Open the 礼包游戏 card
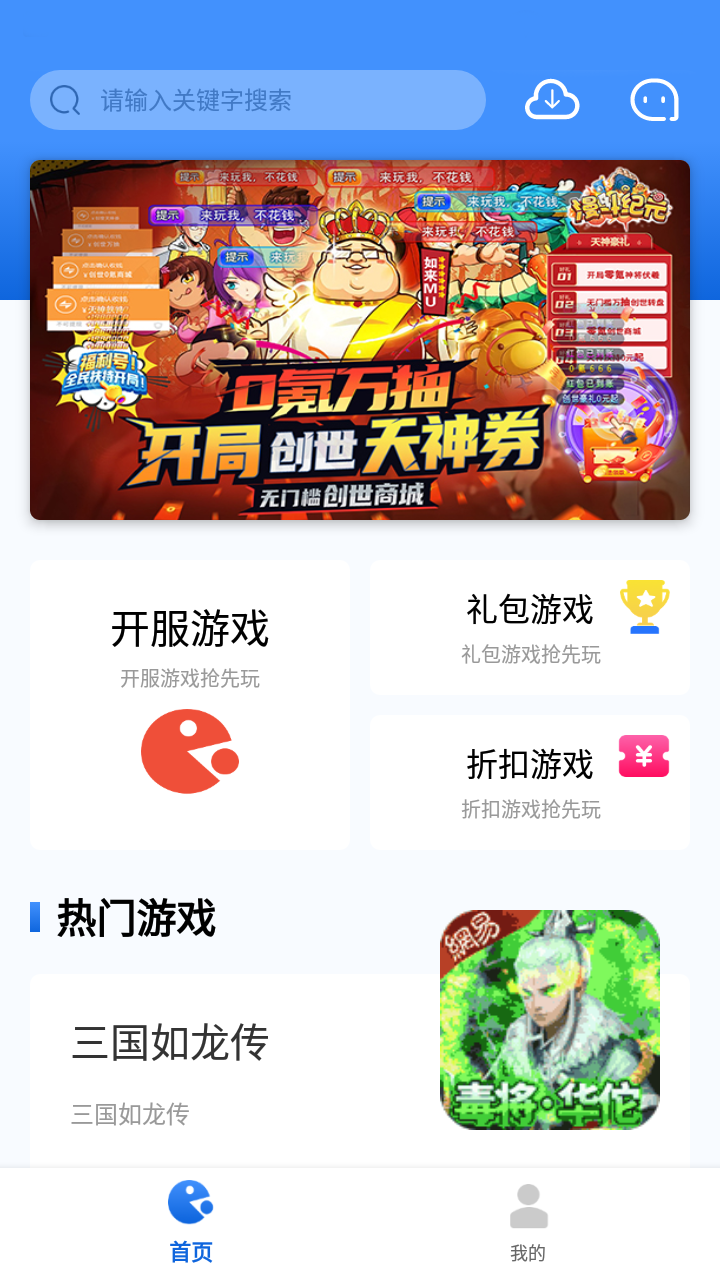720x1280 pixels. point(530,627)
